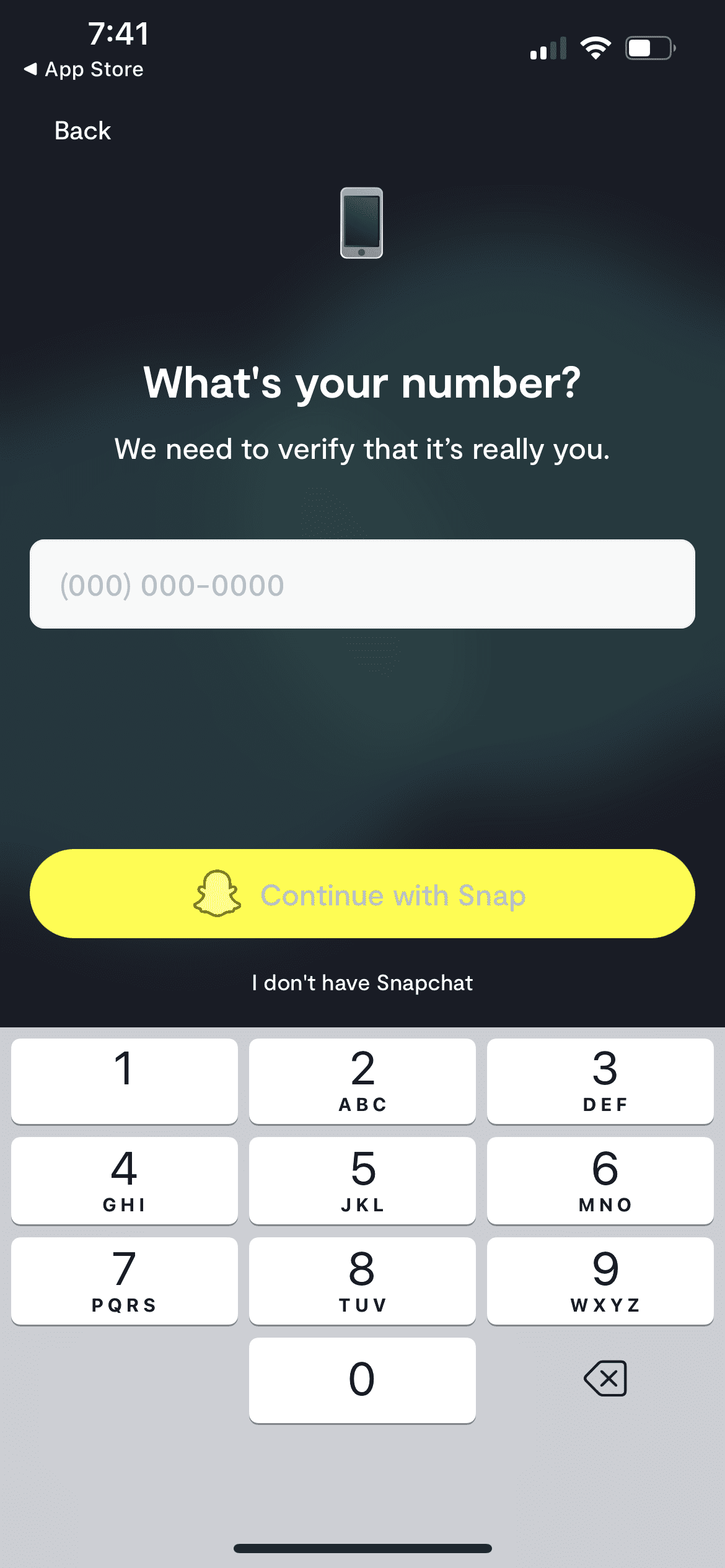Type 9 using the number pad
Screen dimensions: 725x1568
pyautogui.click(x=600, y=1281)
